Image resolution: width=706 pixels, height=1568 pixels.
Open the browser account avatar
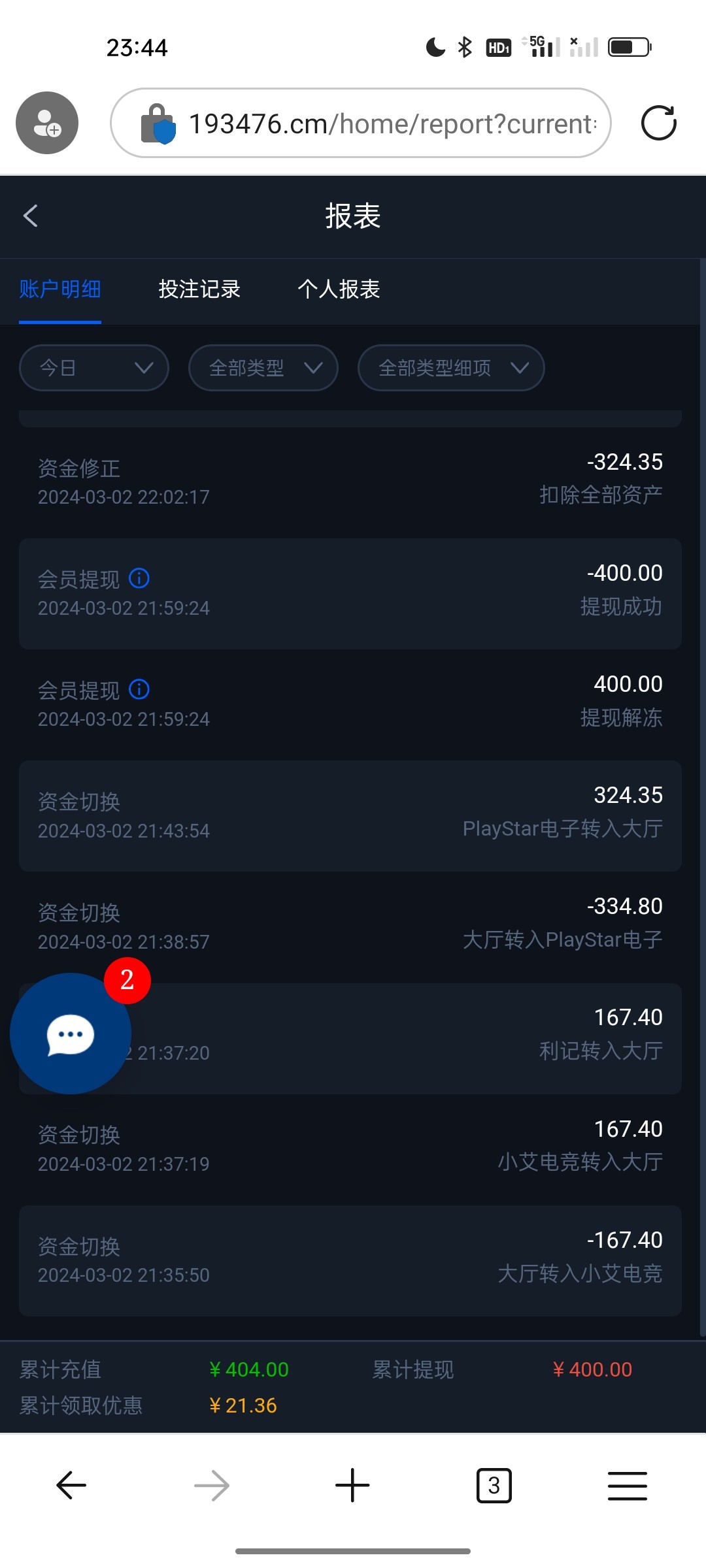[x=47, y=123]
